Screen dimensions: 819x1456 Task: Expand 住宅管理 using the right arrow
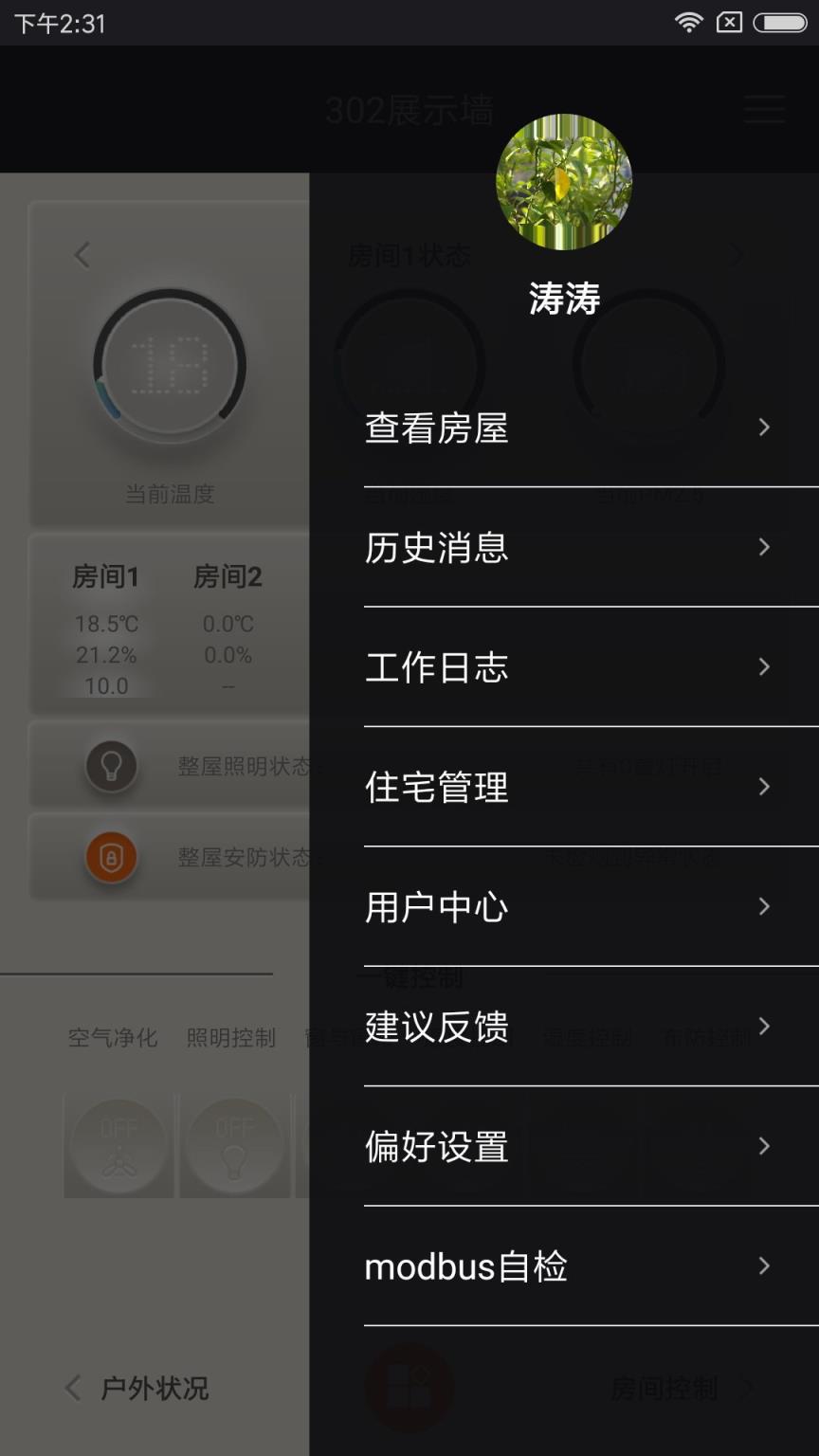[764, 787]
